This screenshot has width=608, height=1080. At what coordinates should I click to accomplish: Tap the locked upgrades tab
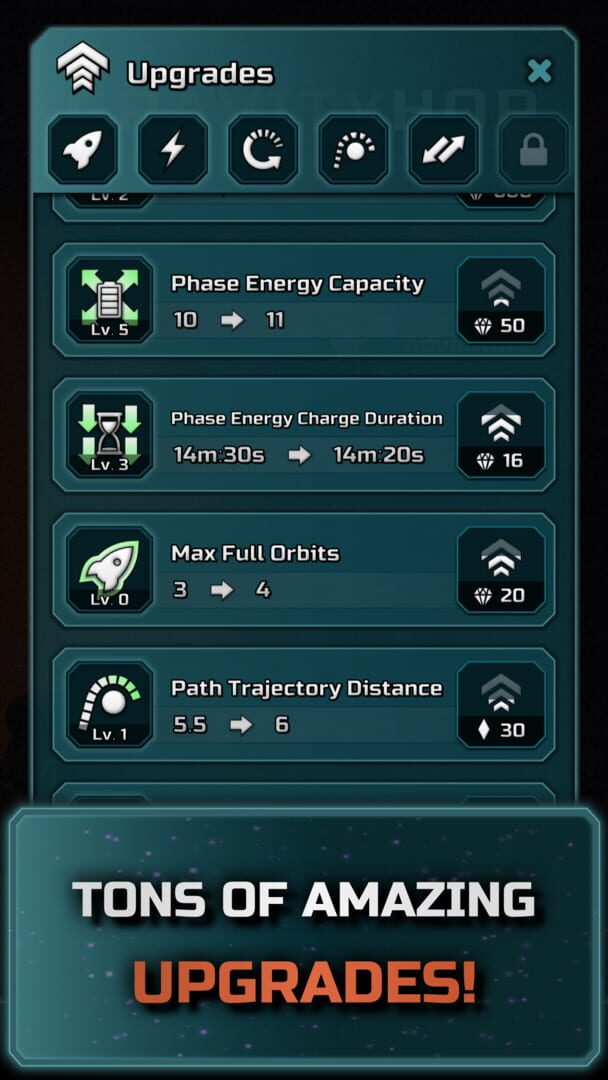tap(533, 149)
